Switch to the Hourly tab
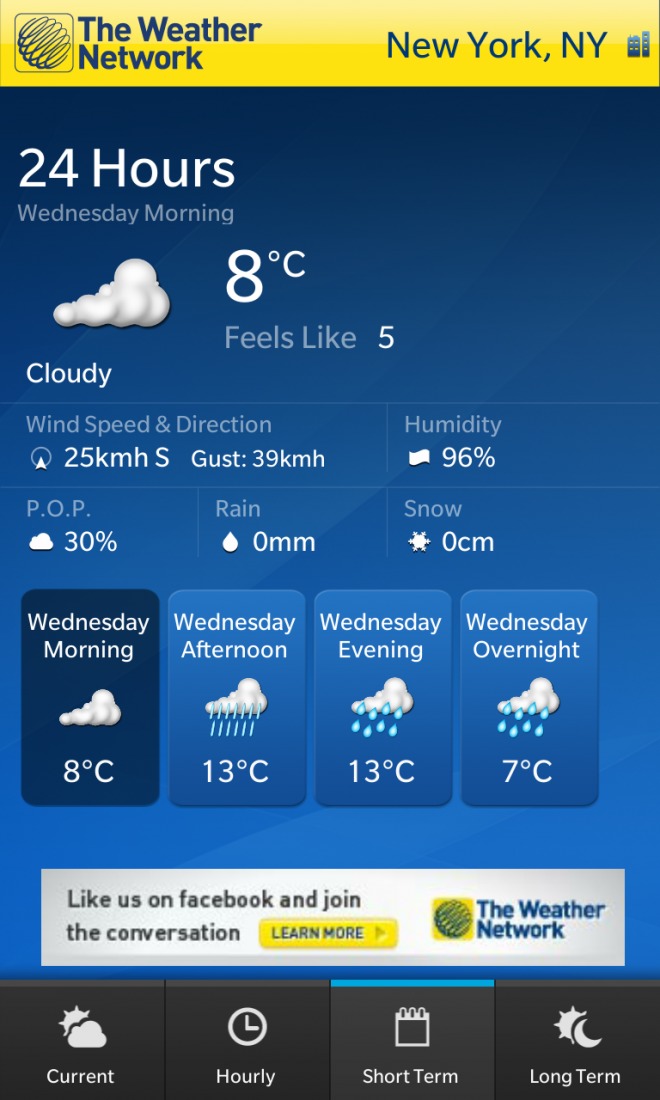This screenshot has height=1100, width=660. (246, 1045)
